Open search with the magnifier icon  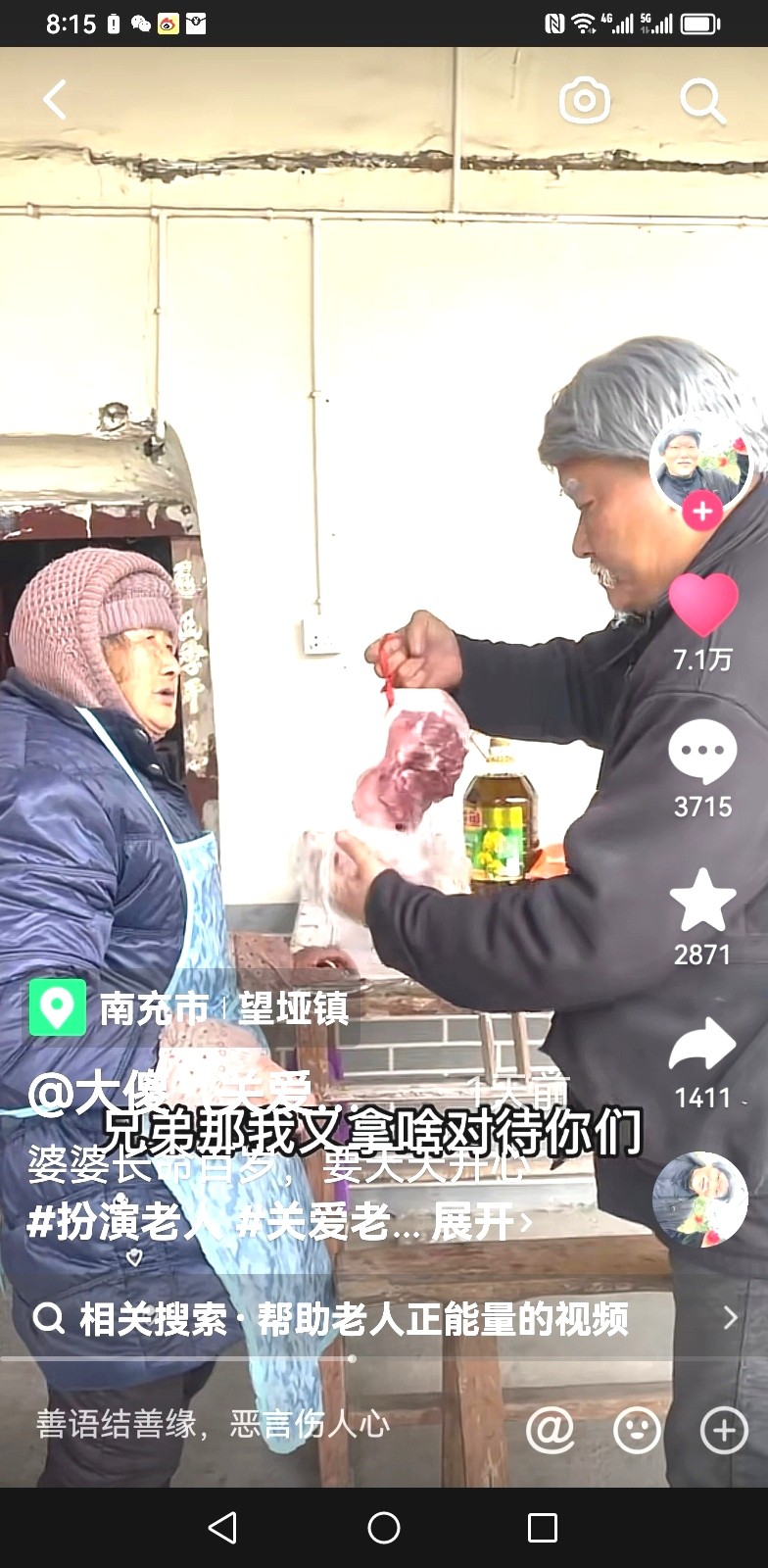point(701,100)
